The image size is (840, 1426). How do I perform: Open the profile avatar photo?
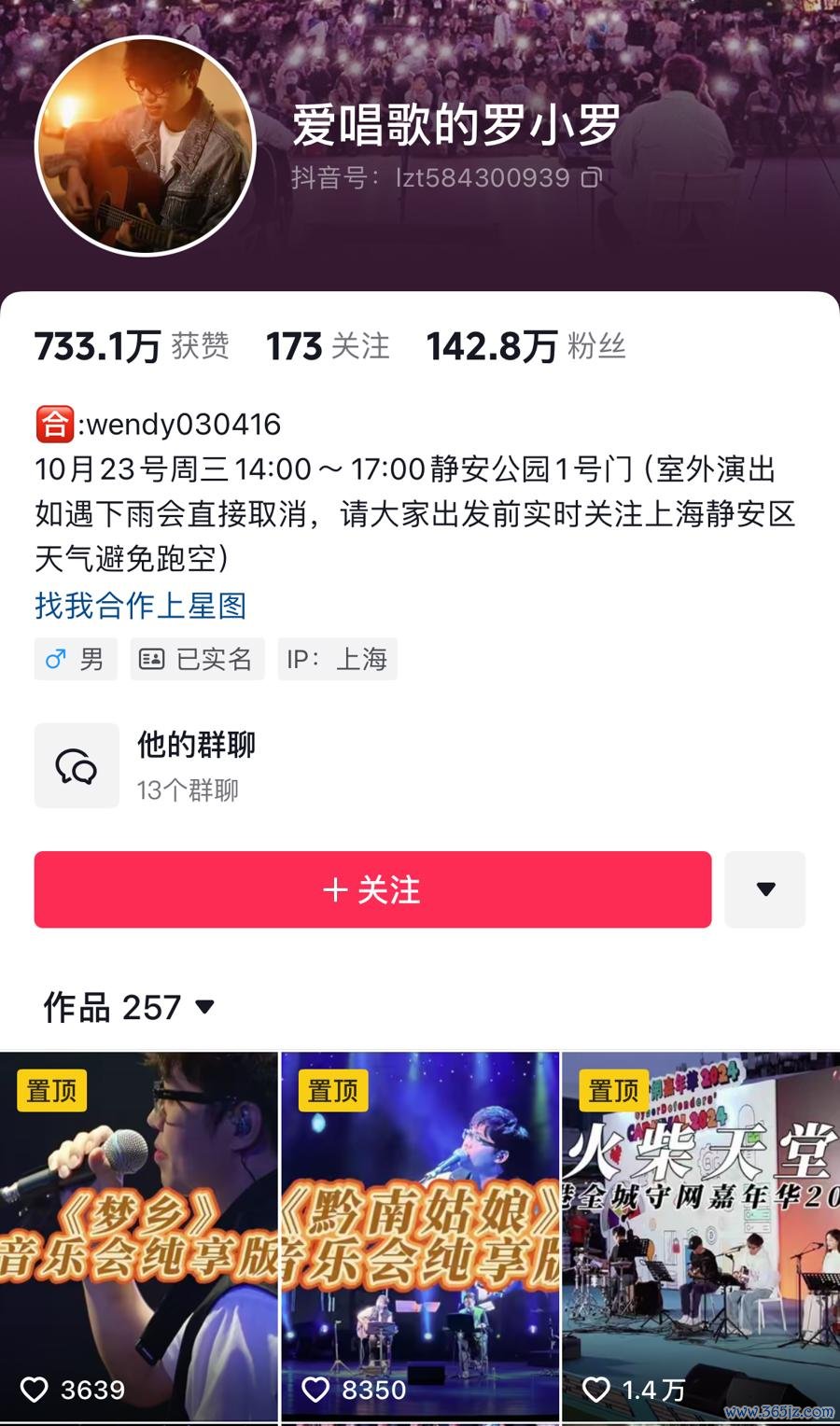point(146,147)
